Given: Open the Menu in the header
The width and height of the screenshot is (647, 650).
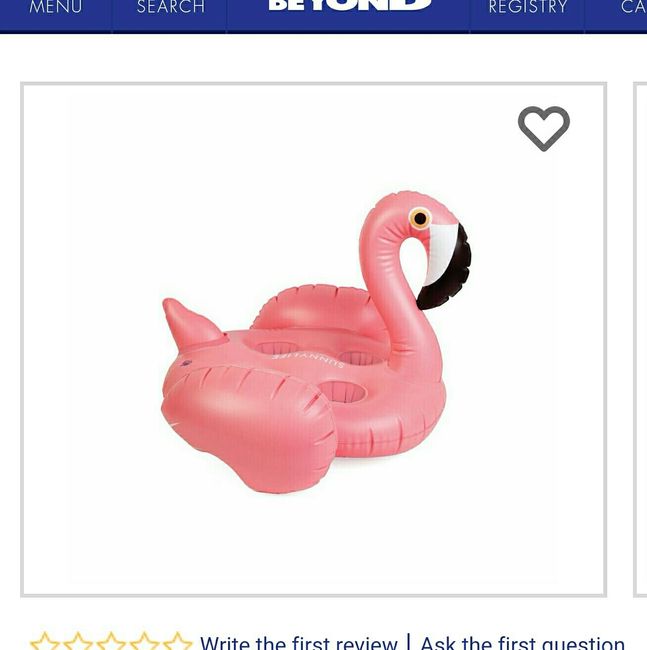Looking at the screenshot, I should click(x=55, y=10).
